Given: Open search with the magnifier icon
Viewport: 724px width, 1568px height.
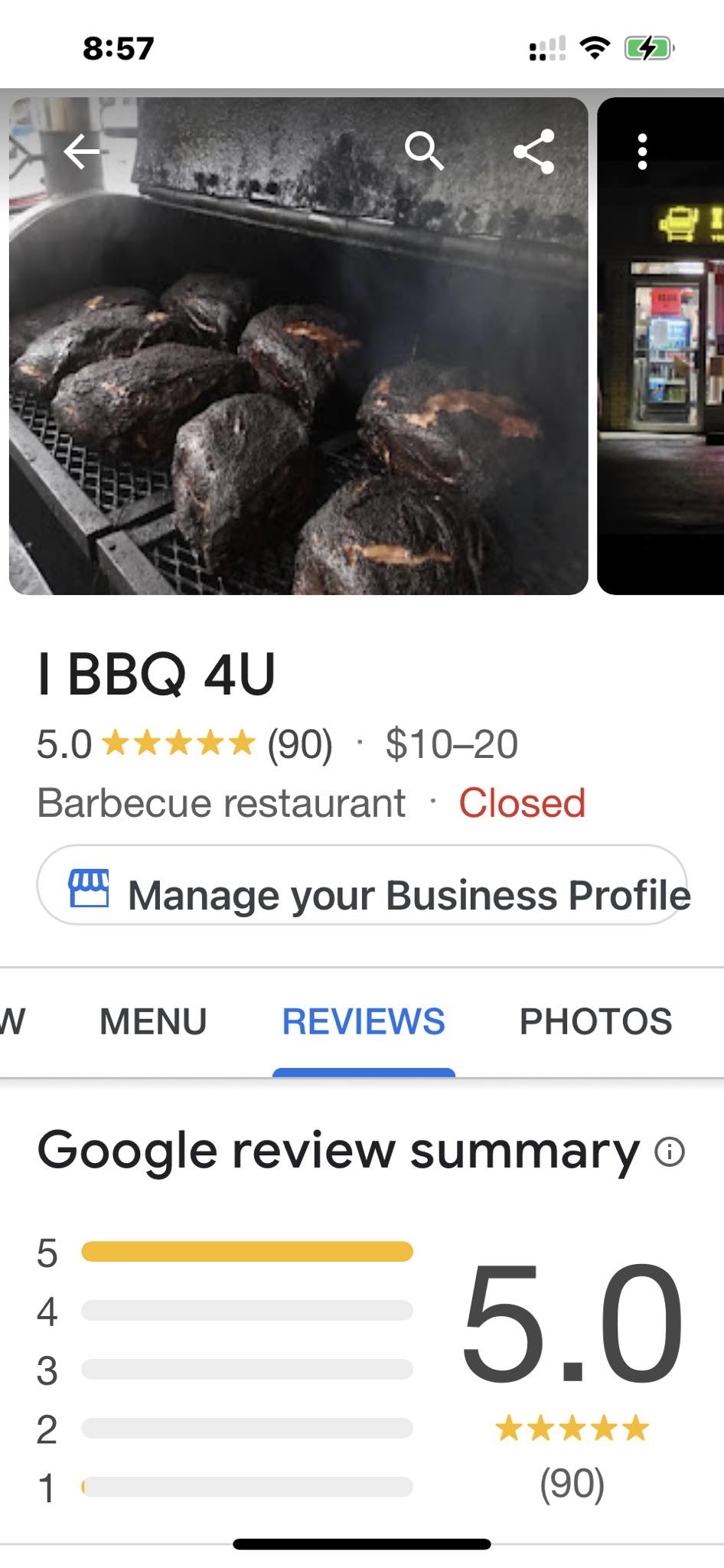Looking at the screenshot, I should click(424, 151).
